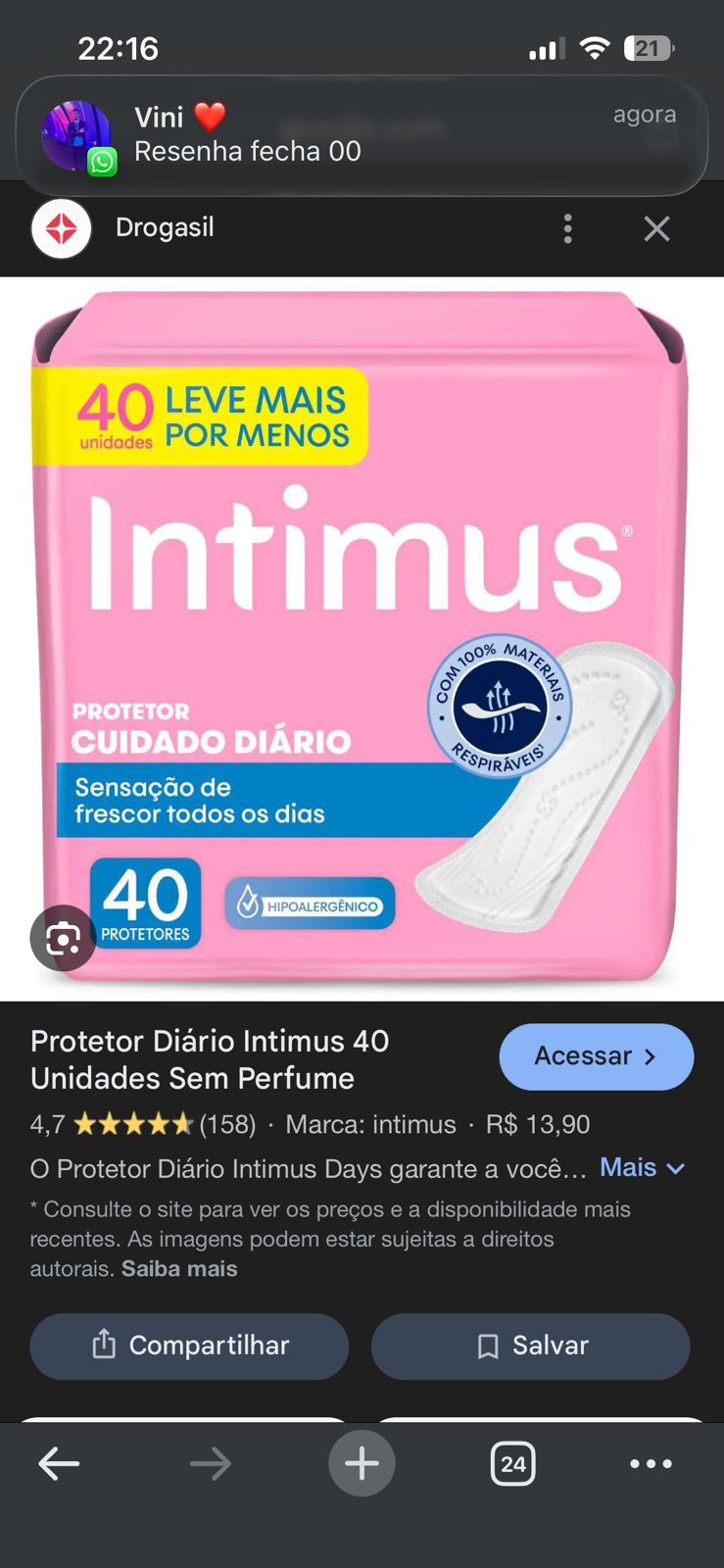Screen dimensions: 724x1568
Task: Open the three-dot options next to Drogasil
Action: click(567, 228)
